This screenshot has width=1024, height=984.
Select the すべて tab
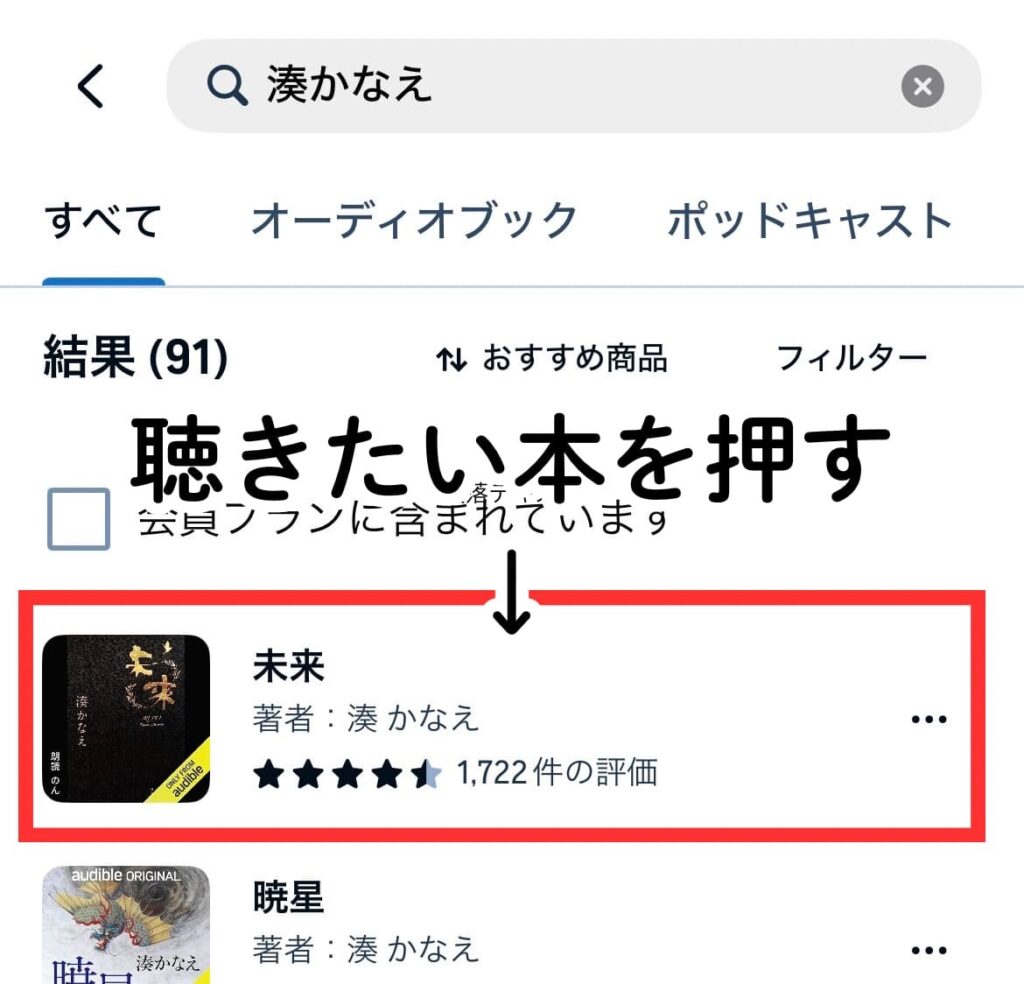click(103, 221)
